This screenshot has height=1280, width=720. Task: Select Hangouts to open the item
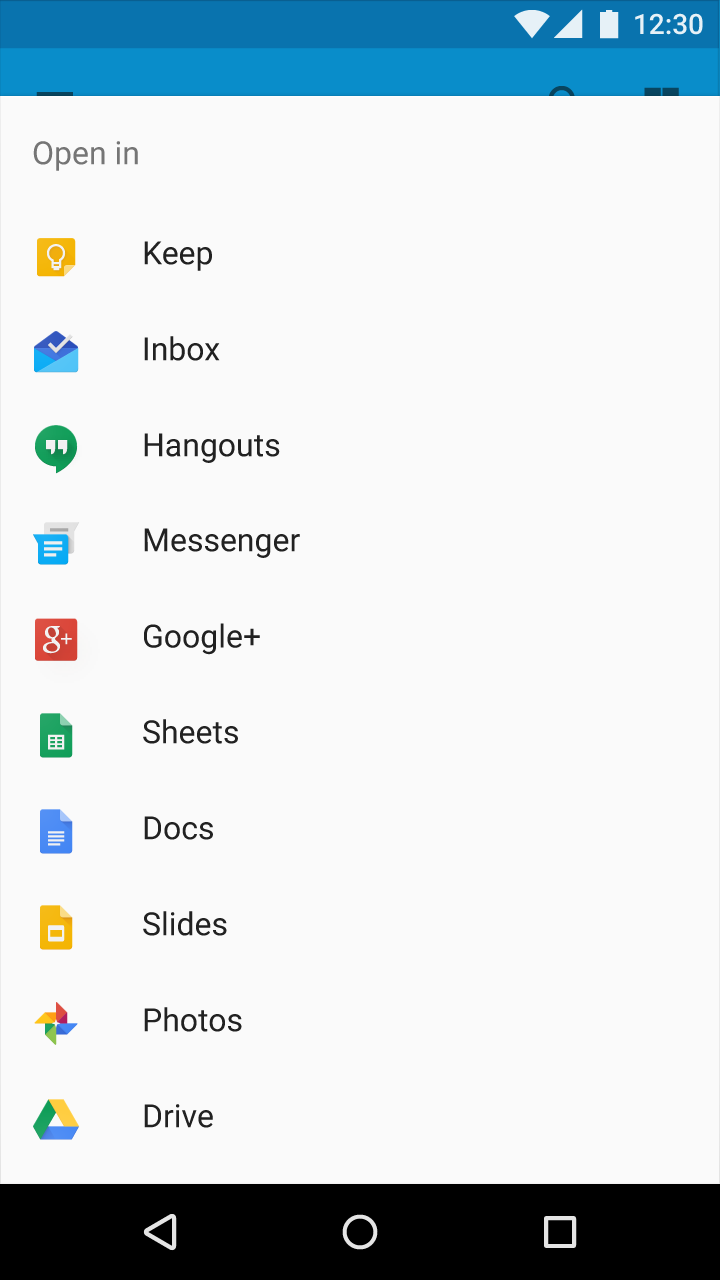pyautogui.click(x=360, y=446)
